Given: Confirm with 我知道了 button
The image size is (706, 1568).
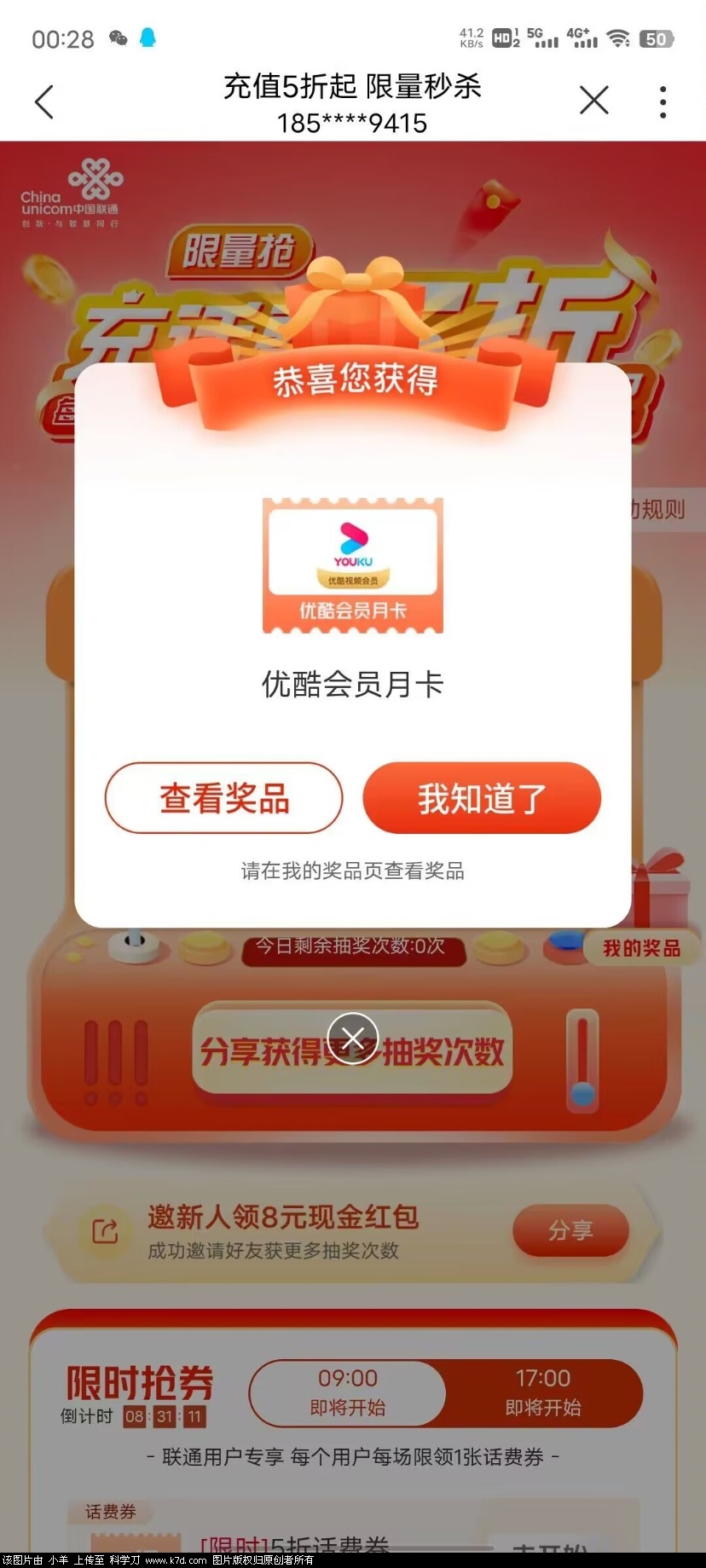Looking at the screenshot, I should click(482, 798).
